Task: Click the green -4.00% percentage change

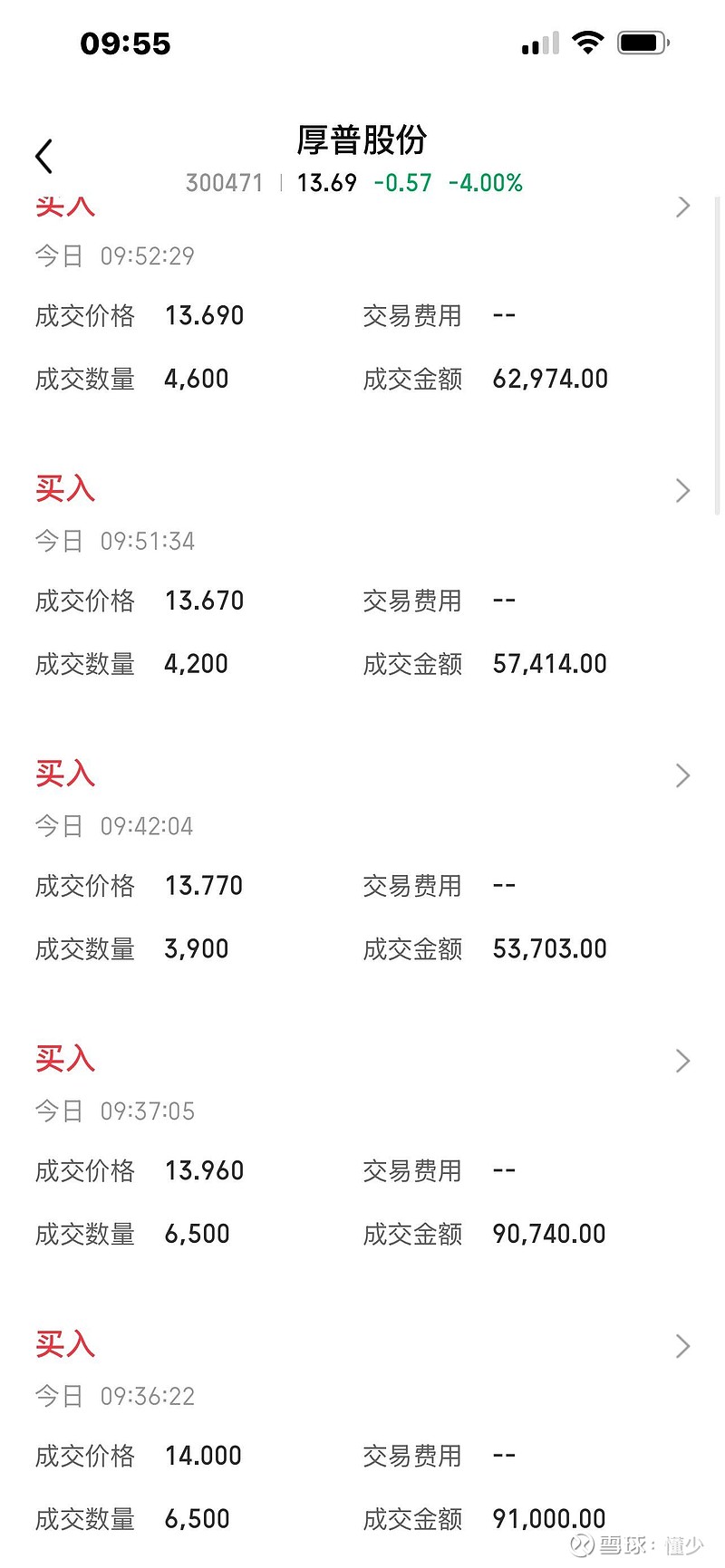Action: pos(487,183)
